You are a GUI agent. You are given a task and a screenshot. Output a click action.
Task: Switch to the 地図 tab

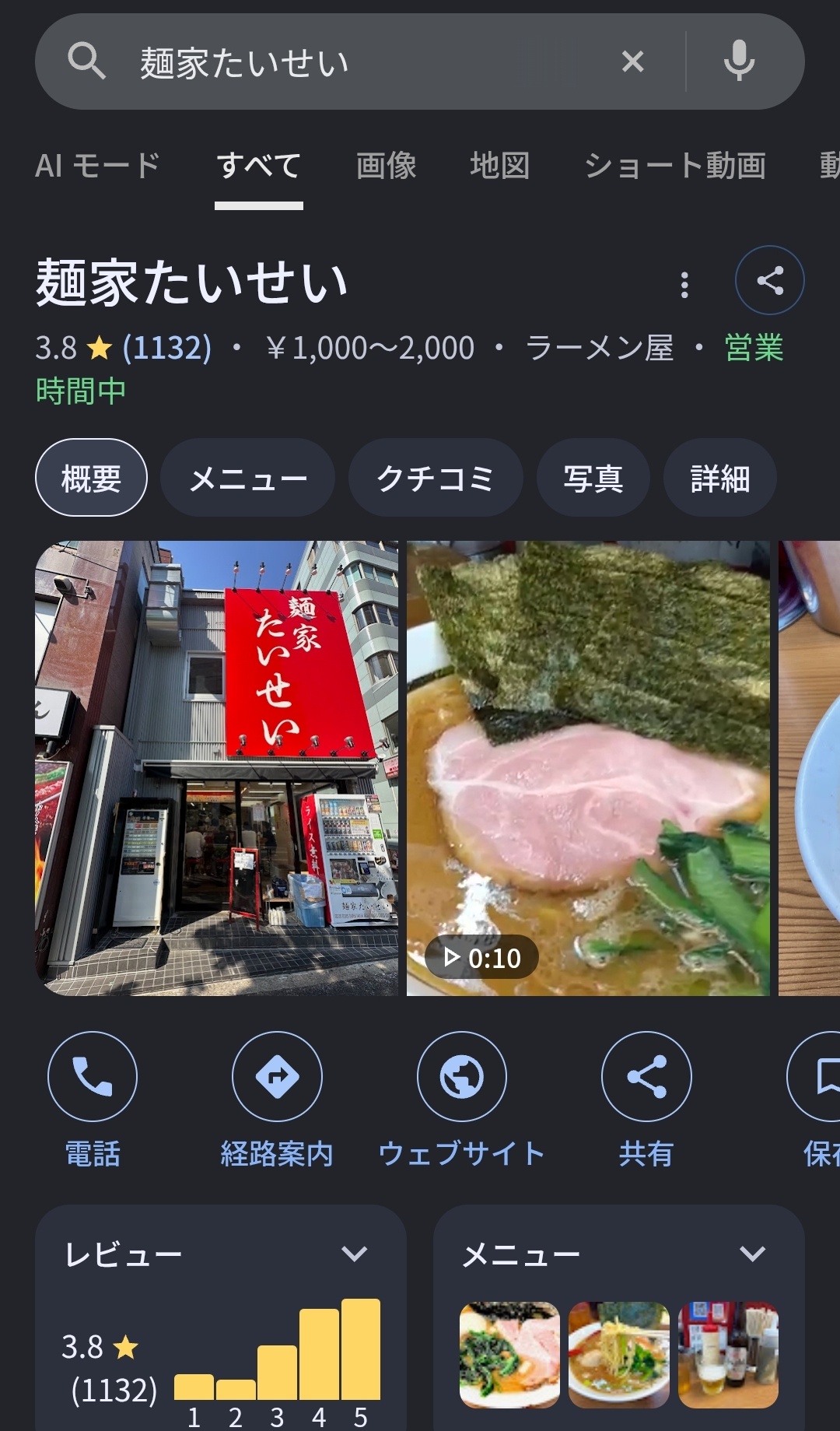(x=500, y=166)
